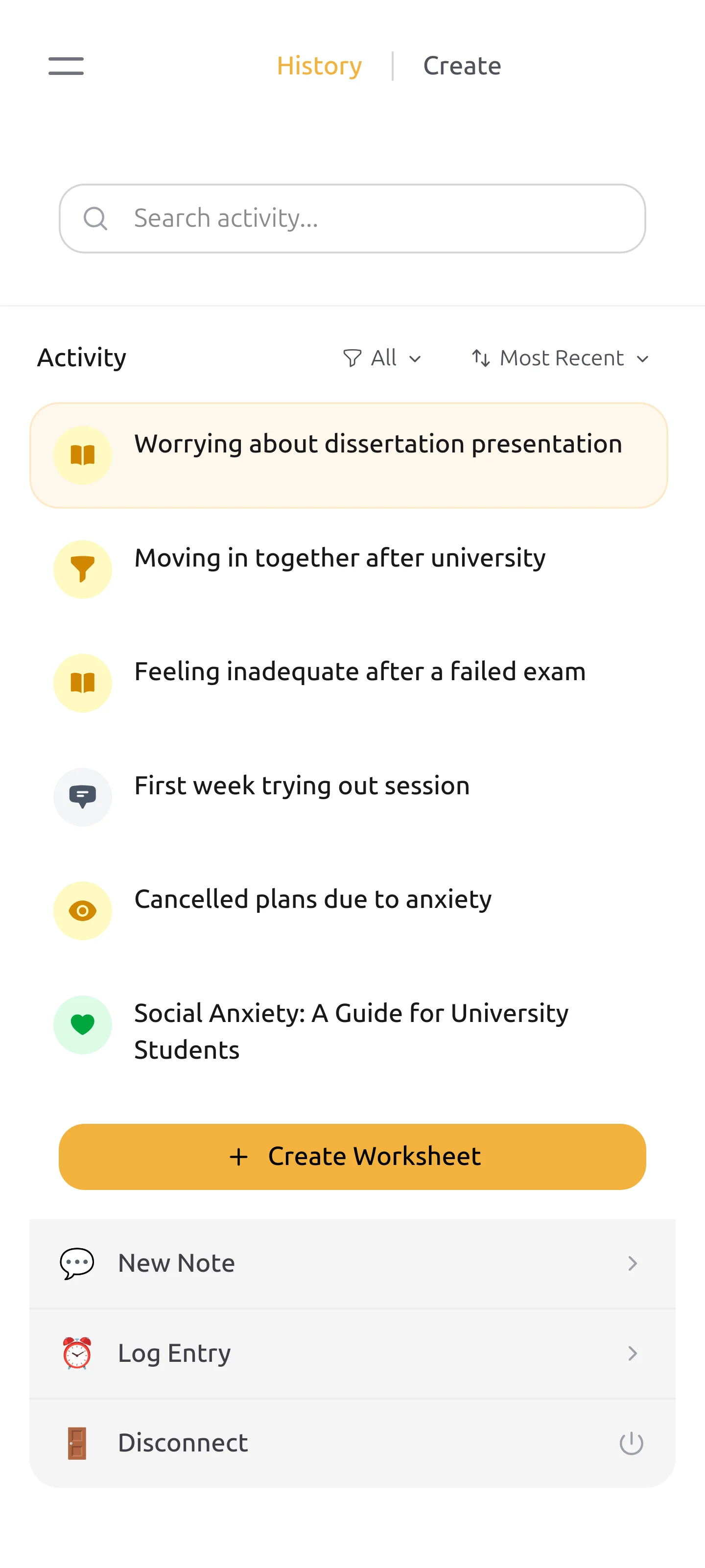705x1568 pixels.
Task: Select the green heart icon on Social Anxiety guide
Action: [83, 1024]
